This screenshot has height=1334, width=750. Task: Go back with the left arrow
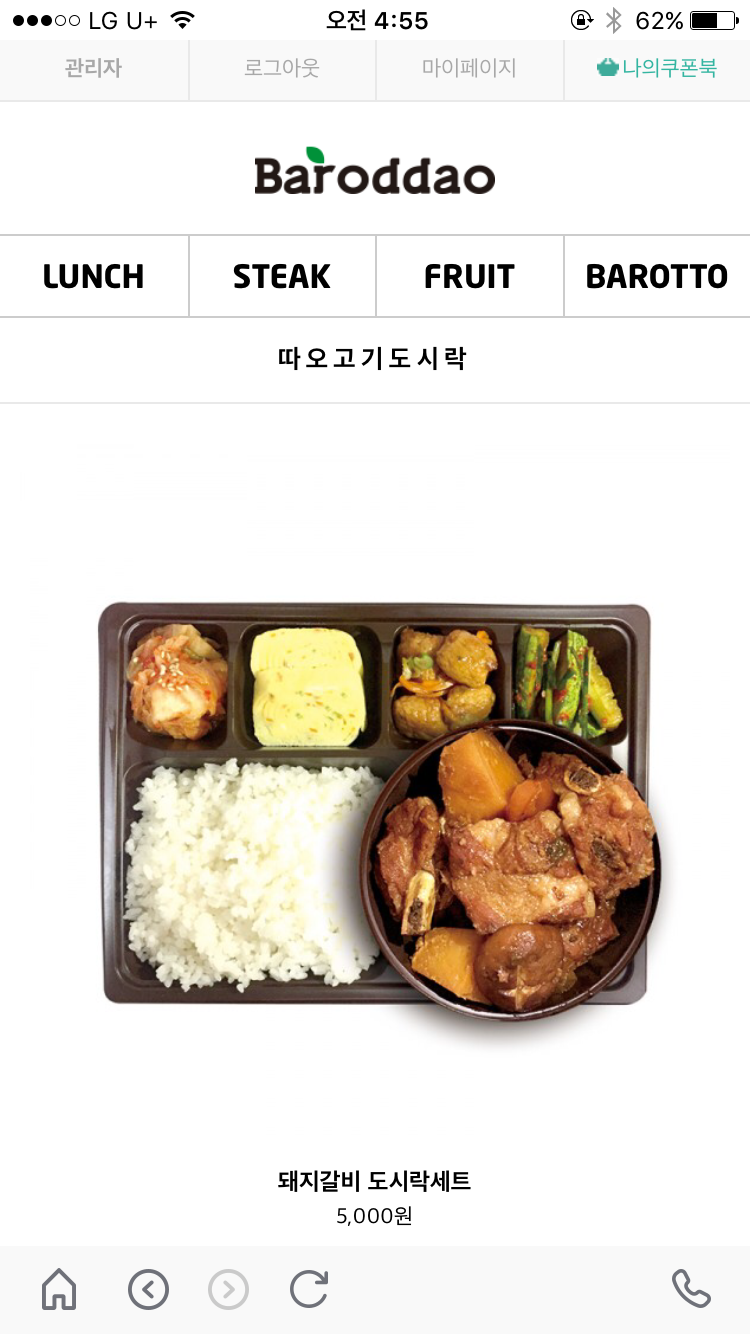coord(148,1289)
